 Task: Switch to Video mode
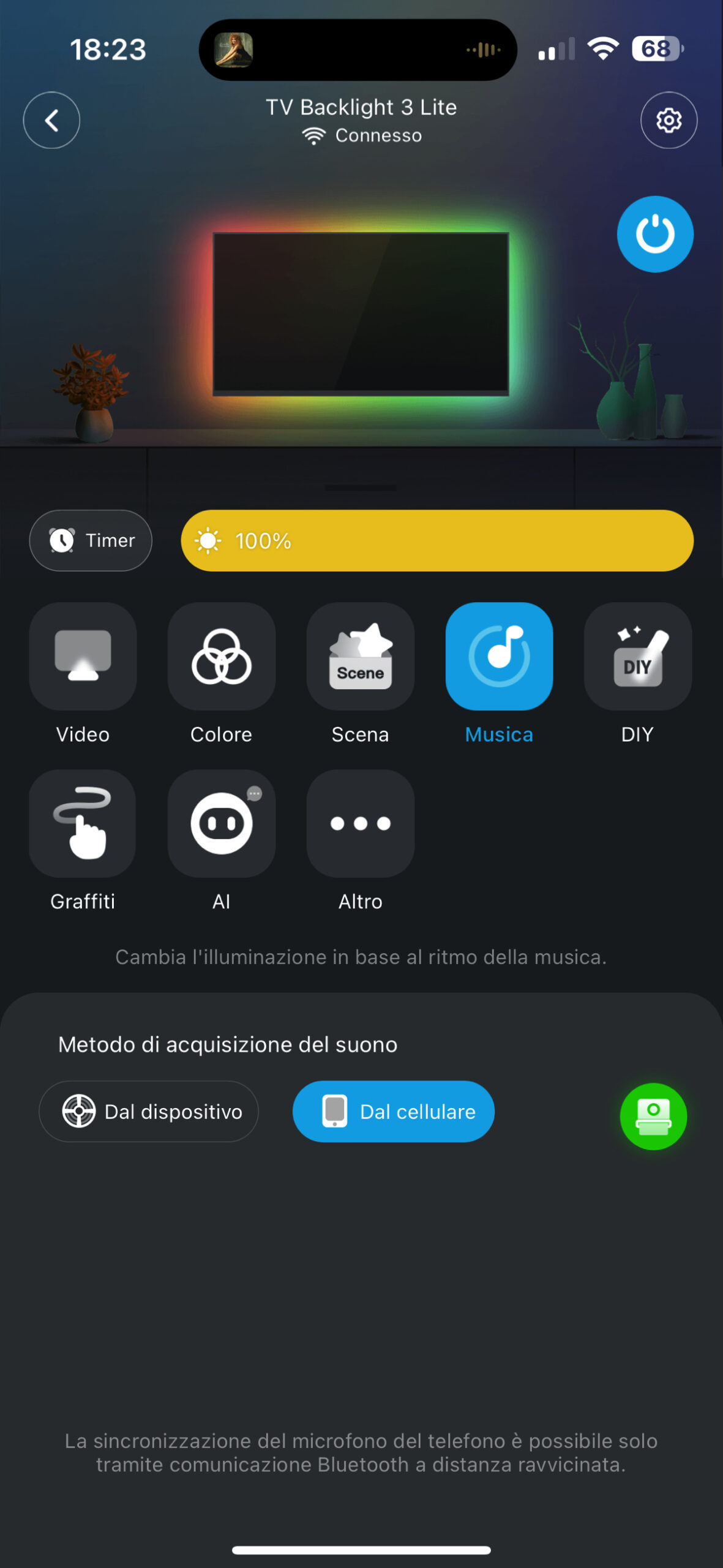coord(83,657)
